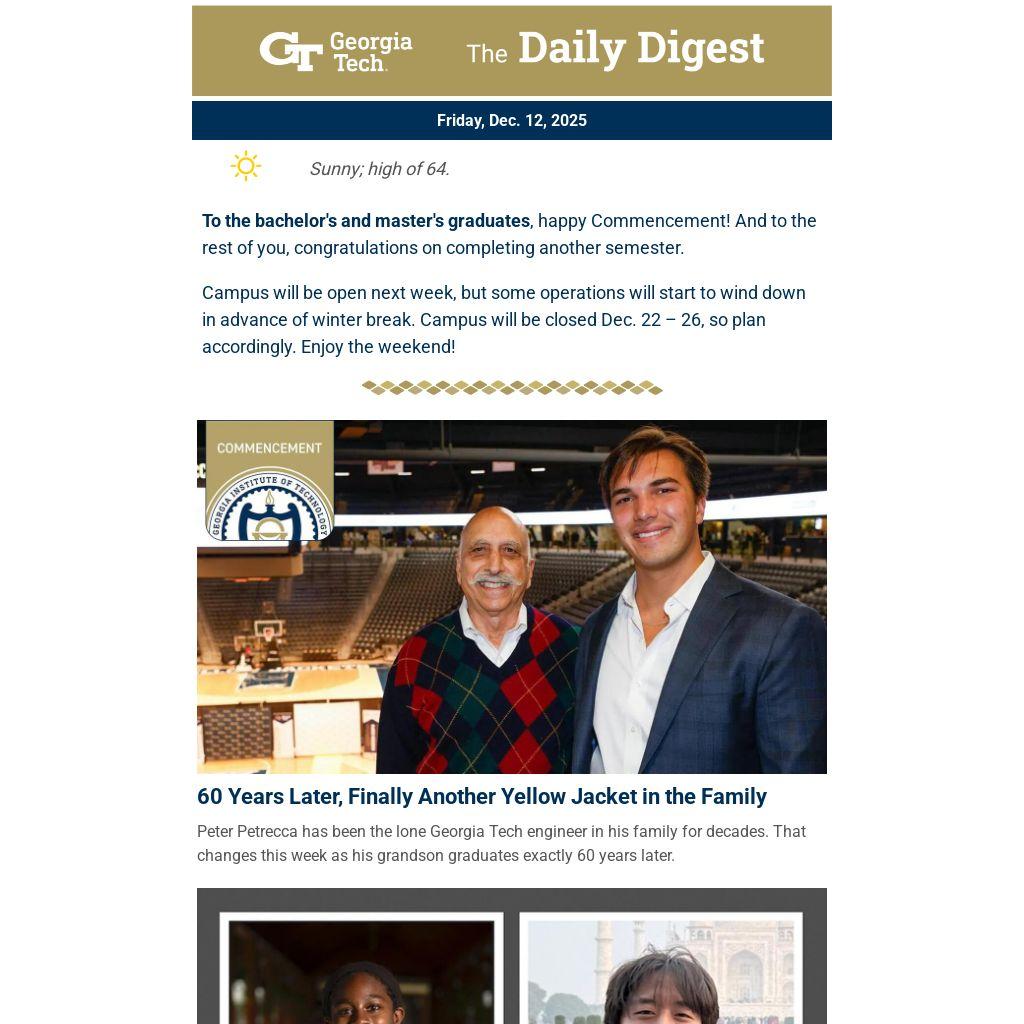Image resolution: width=1024 pixels, height=1024 pixels.
Task: Open the '60 Years Later' article headline
Action: [481, 797]
